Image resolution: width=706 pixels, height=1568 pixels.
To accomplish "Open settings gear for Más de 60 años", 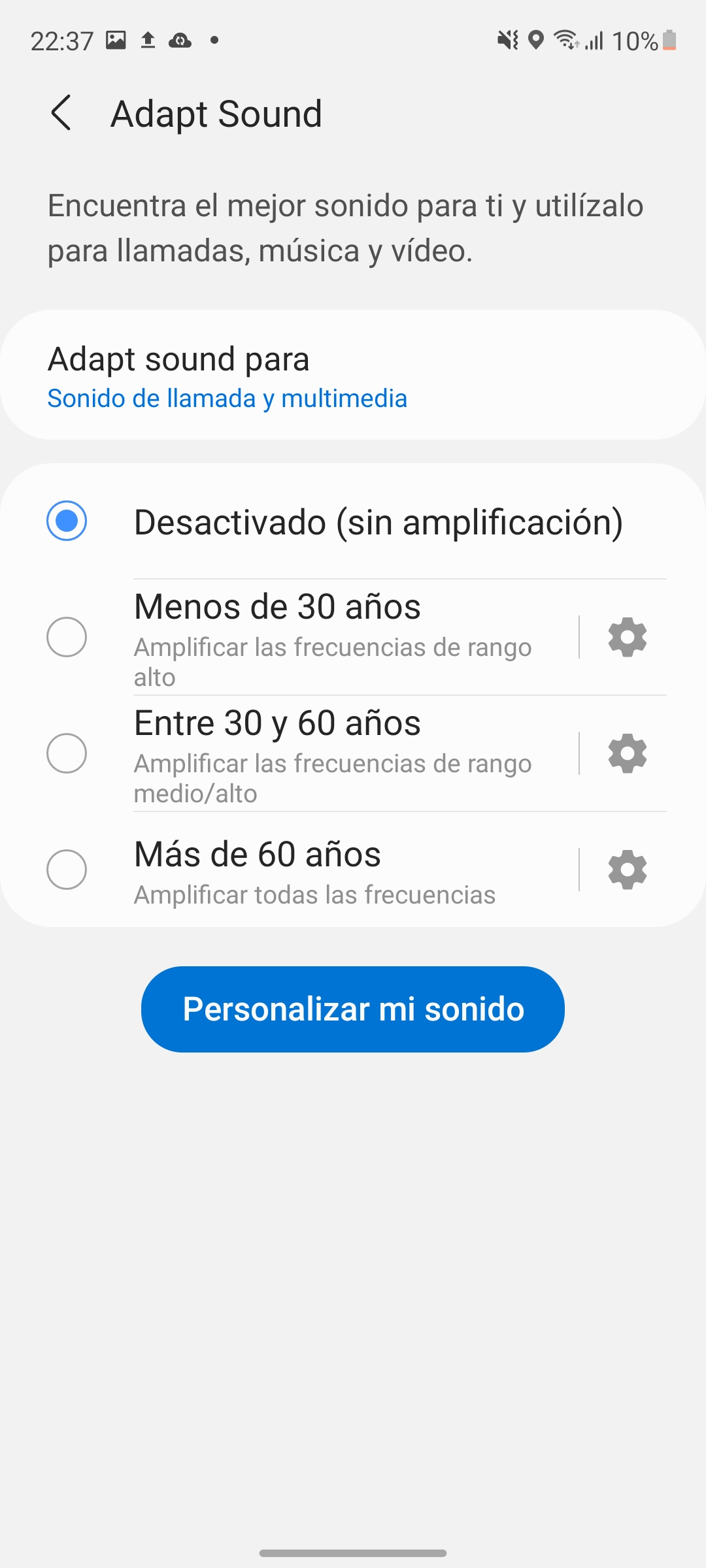I will pos(627,870).
